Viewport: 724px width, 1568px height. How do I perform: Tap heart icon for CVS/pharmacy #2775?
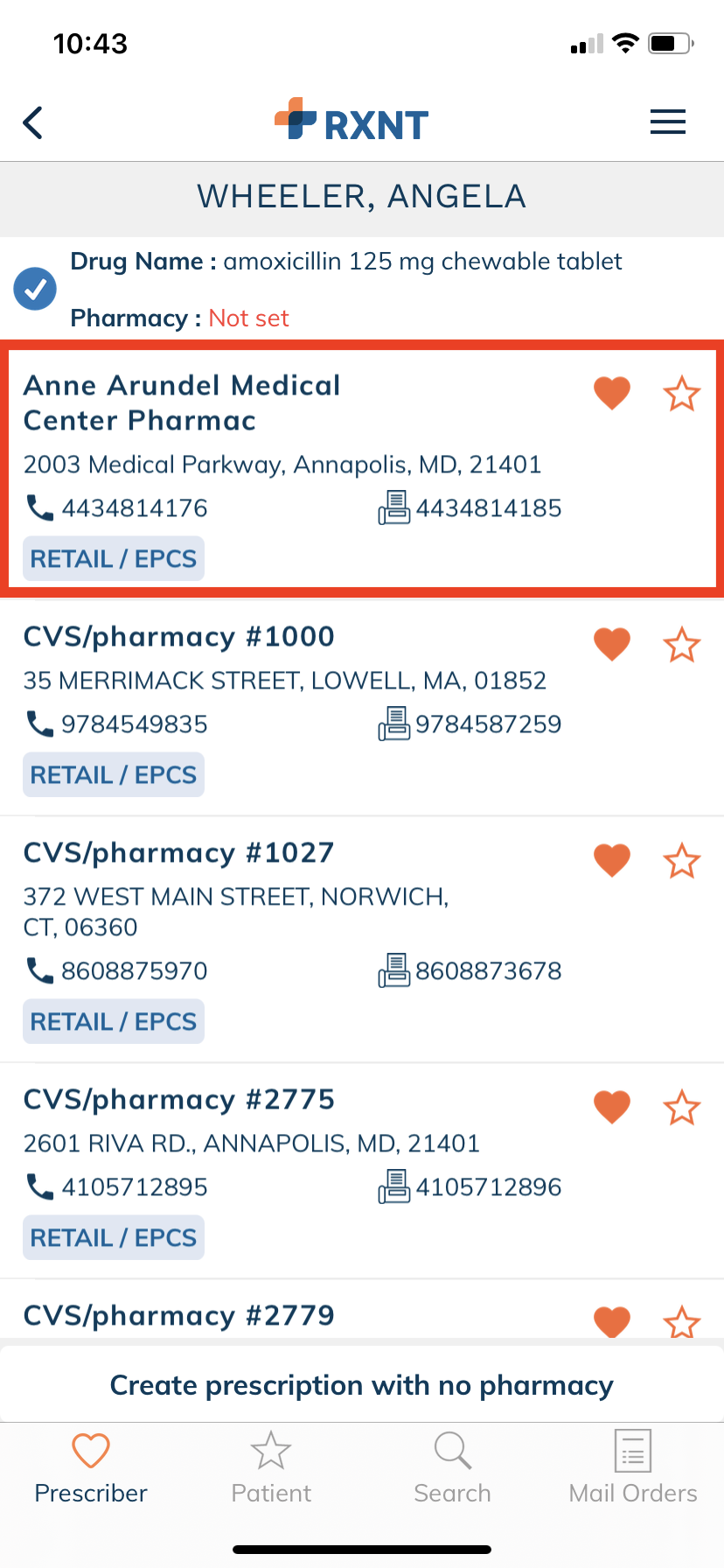tap(612, 1107)
